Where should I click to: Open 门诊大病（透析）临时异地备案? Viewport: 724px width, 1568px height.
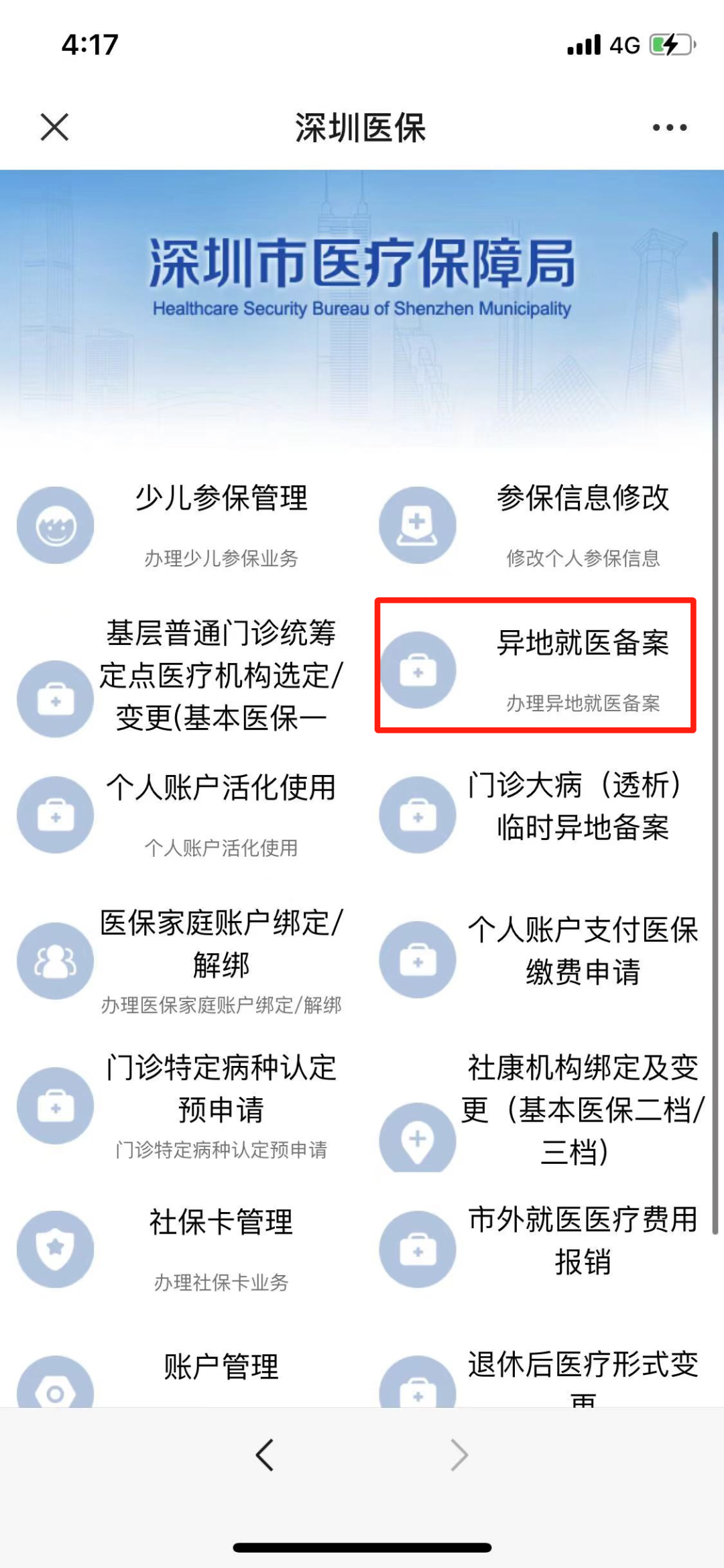[582, 806]
